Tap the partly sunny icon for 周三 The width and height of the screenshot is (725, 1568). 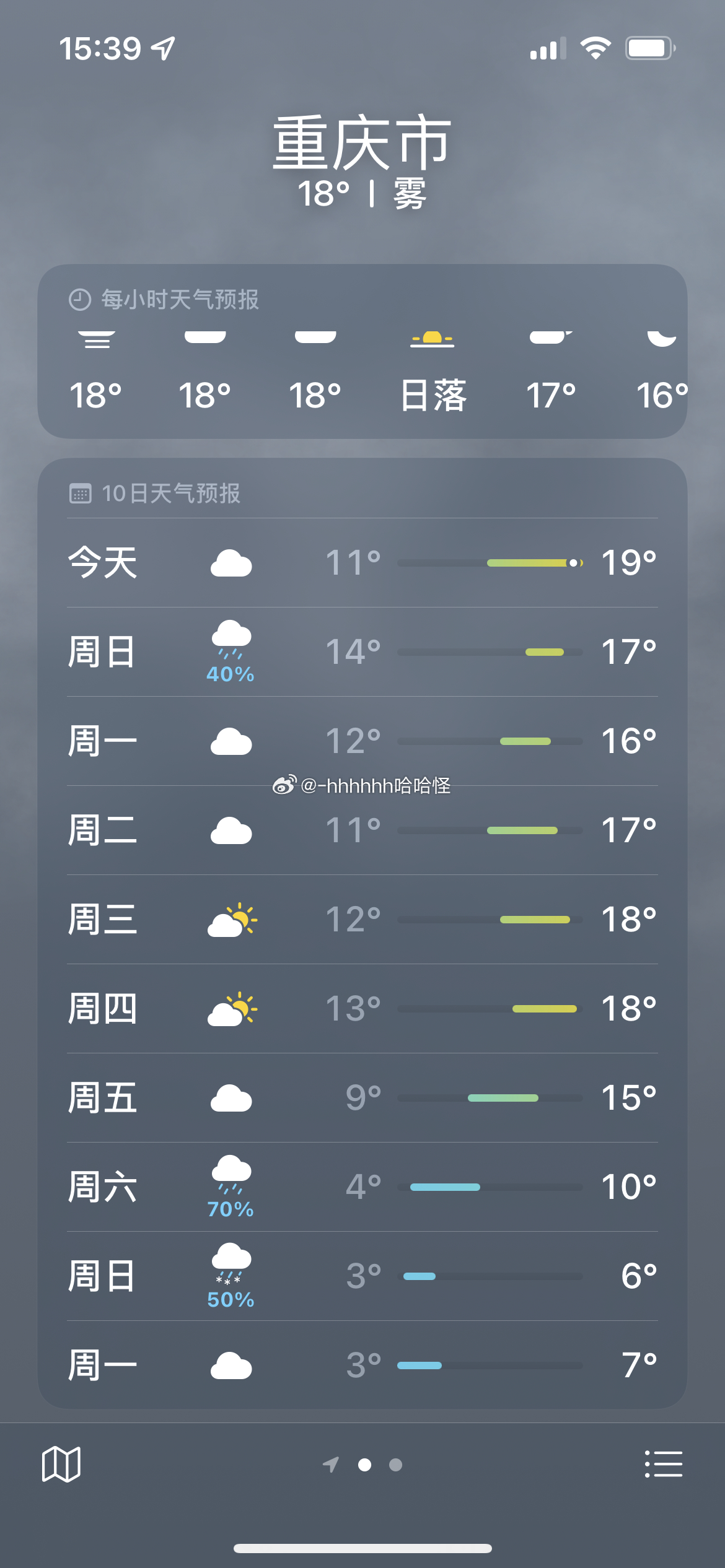[x=231, y=920]
